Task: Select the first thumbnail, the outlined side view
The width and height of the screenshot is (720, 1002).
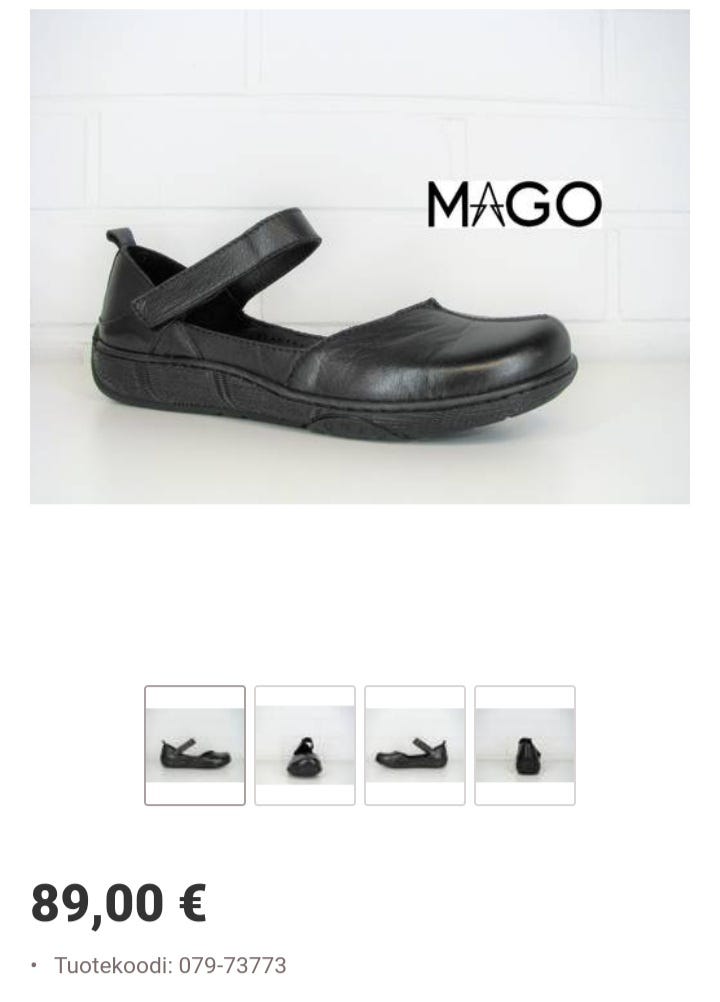Action: click(195, 745)
